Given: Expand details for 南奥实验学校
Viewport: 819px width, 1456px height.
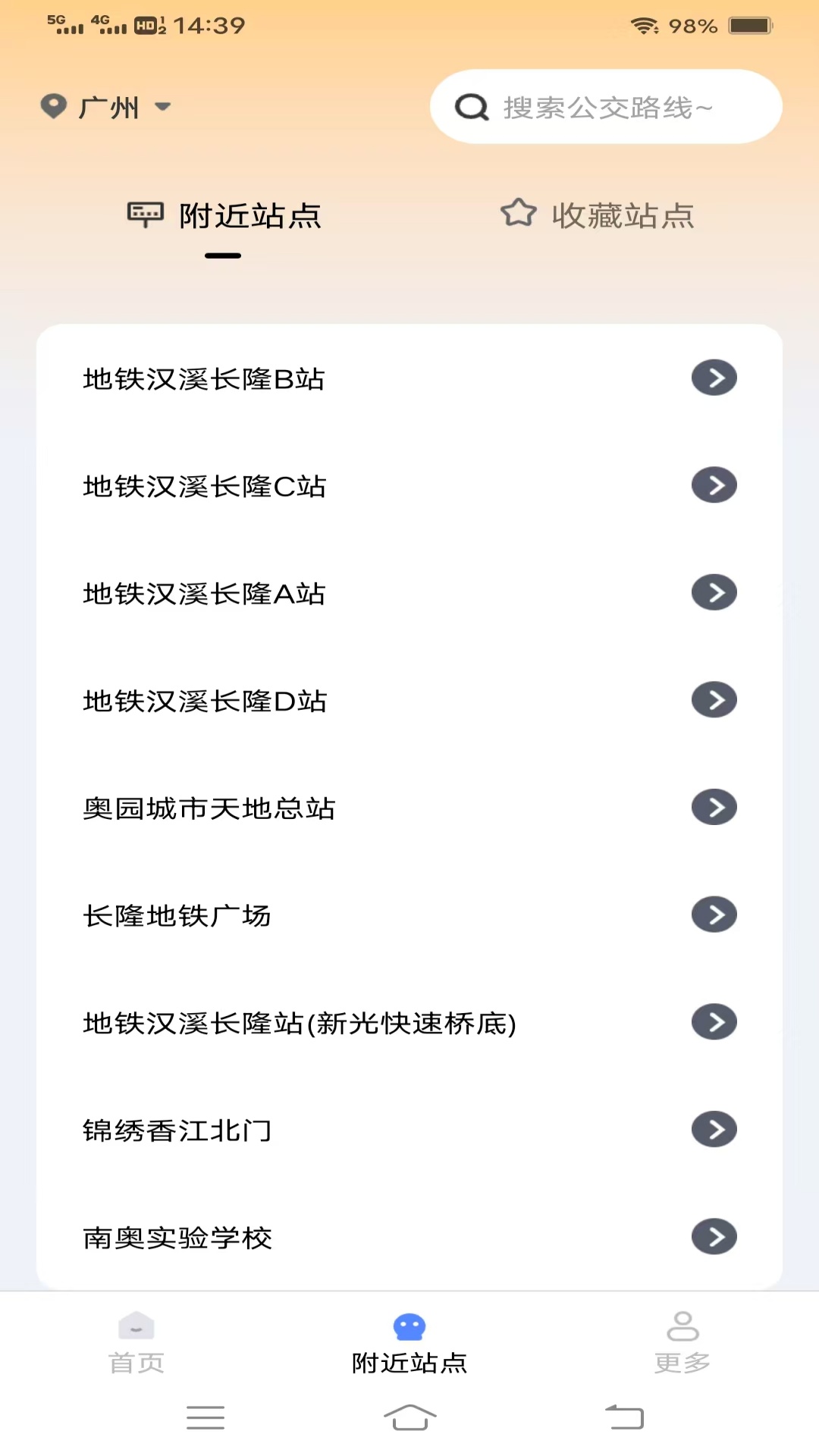Looking at the screenshot, I should (x=714, y=1237).
